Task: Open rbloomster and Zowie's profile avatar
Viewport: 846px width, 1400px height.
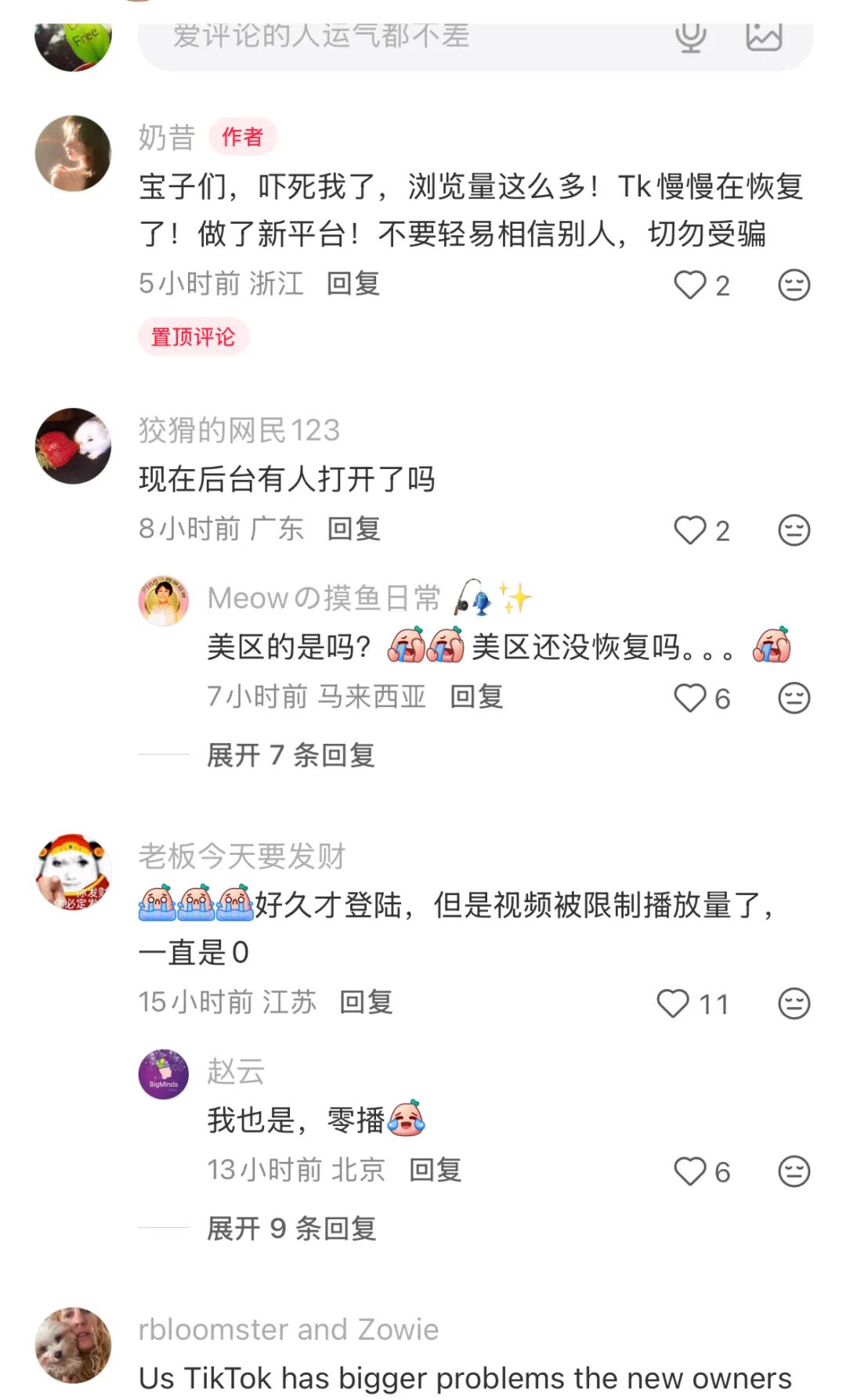Action: [x=74, y=1345]
